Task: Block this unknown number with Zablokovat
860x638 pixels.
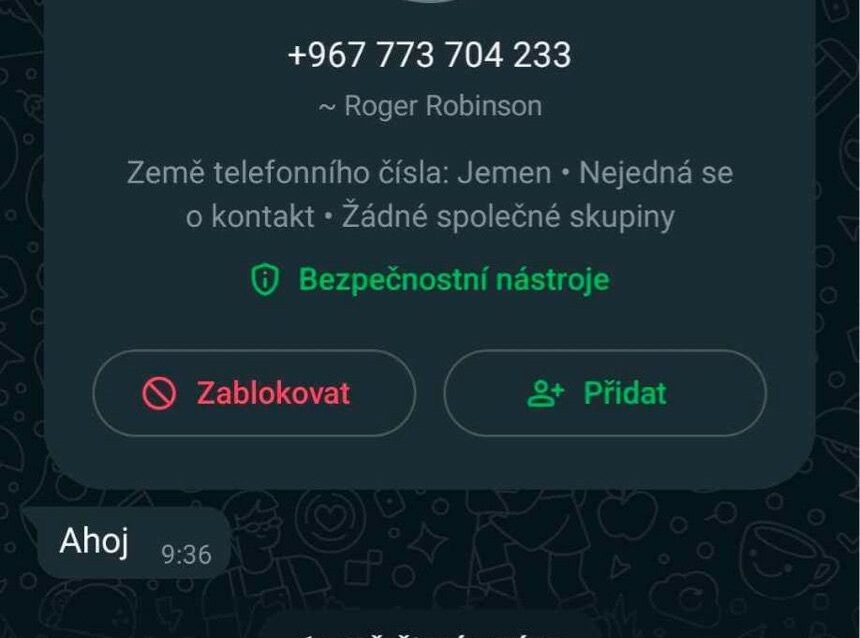Action: tap(254, 393)
